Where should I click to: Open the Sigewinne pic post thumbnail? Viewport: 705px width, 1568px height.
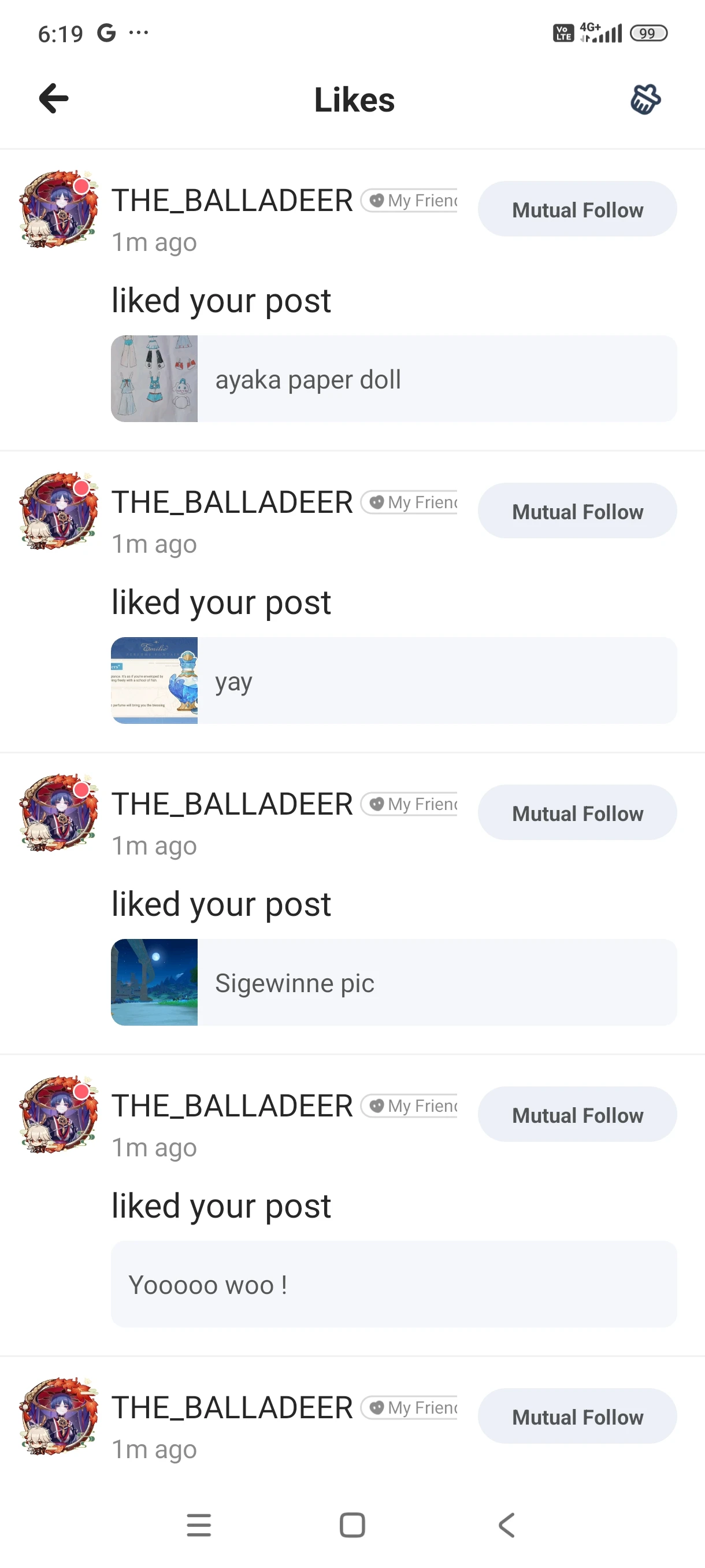pos(154,982)
